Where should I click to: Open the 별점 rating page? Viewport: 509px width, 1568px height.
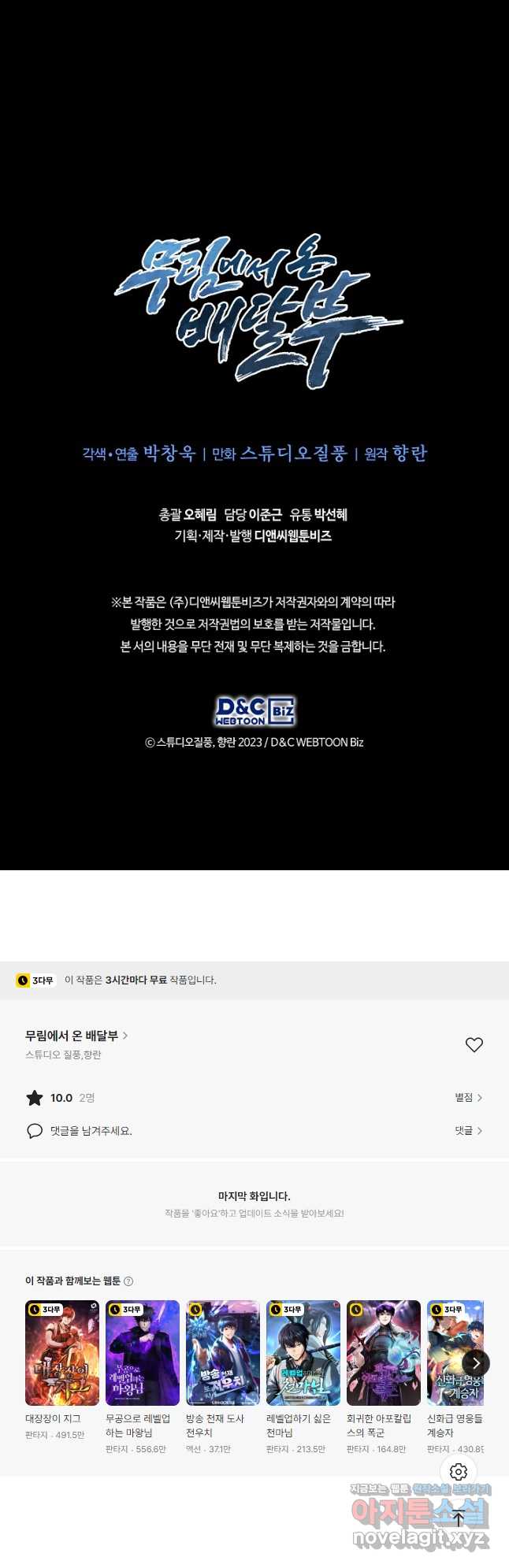click(468, 1097)
